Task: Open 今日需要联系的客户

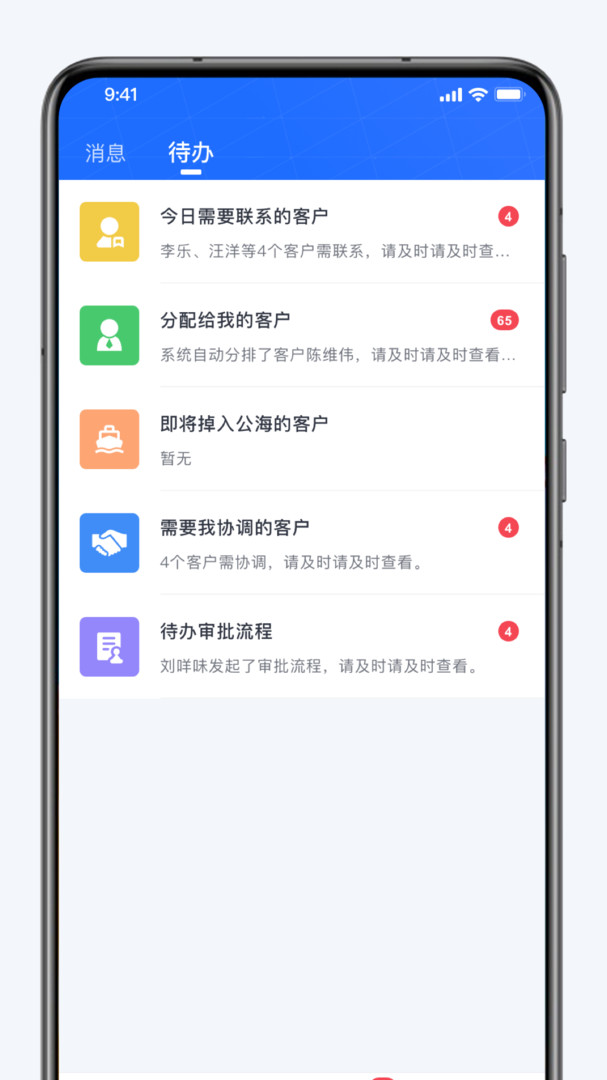Action: [302, 232]
